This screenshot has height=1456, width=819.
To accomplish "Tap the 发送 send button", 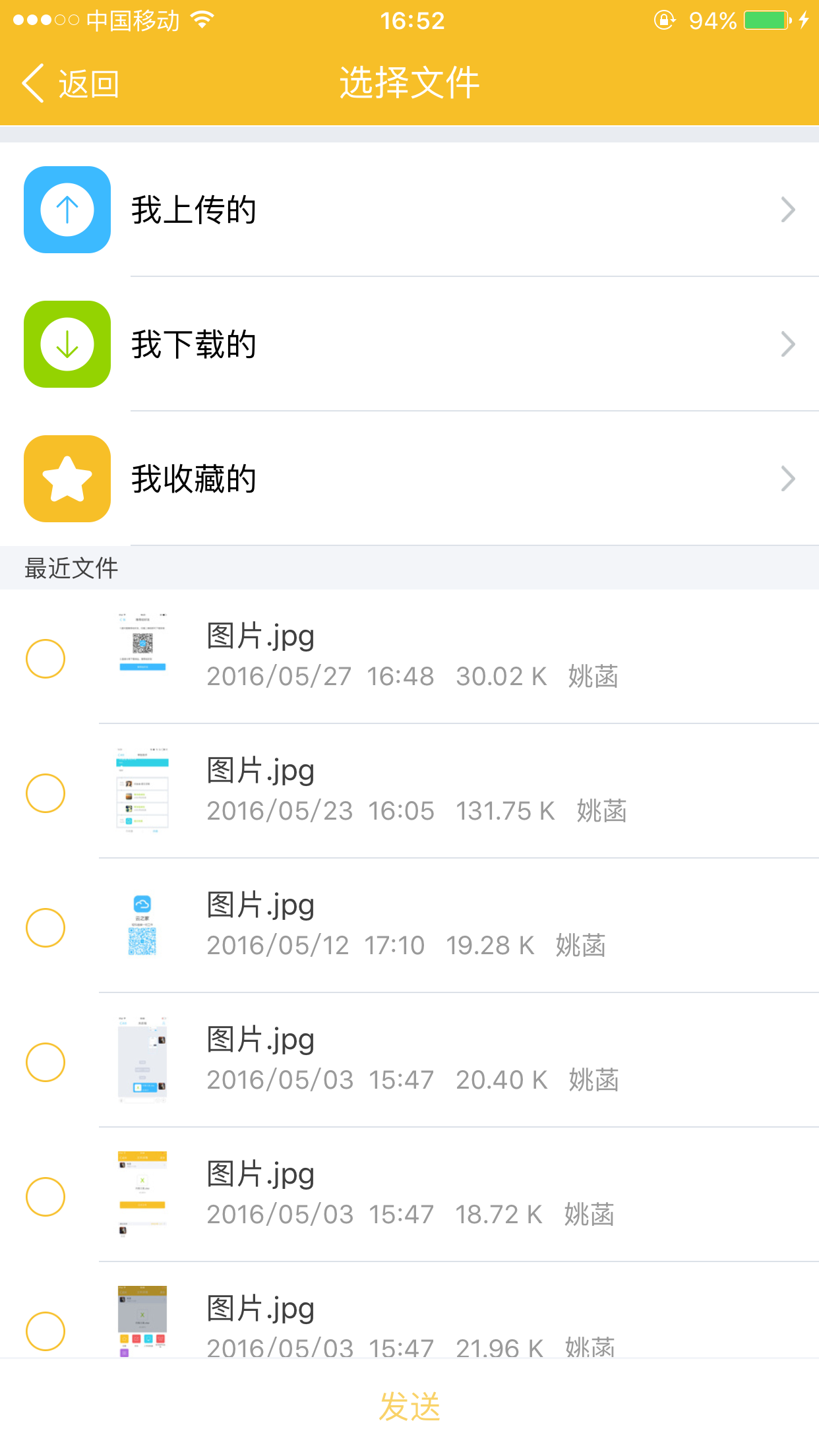I will (409, 1407).
